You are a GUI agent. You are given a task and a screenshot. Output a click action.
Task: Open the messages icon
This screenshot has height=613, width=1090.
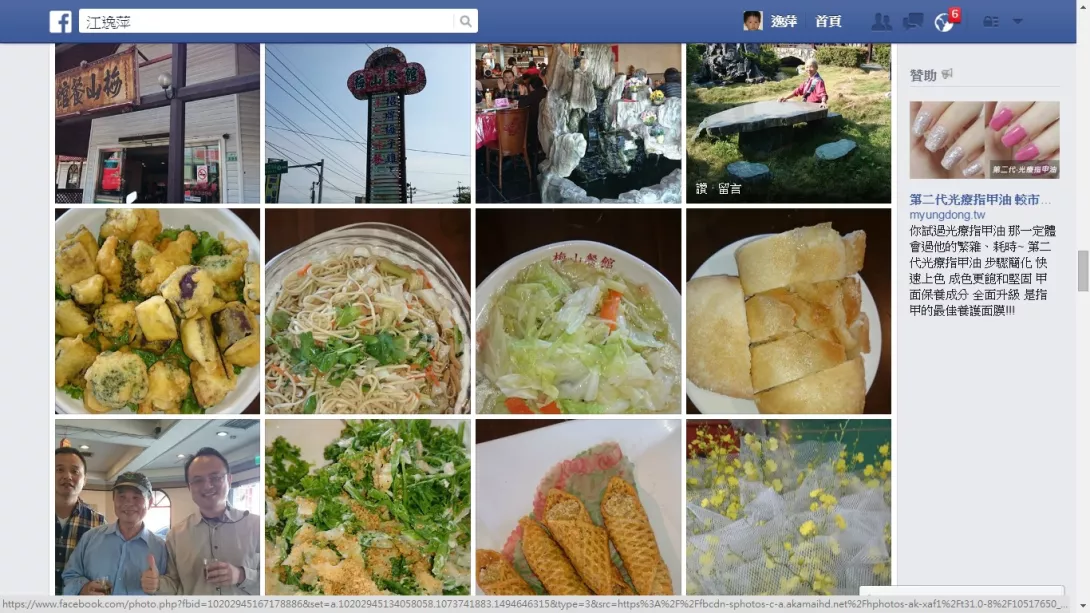click(912, 21)
